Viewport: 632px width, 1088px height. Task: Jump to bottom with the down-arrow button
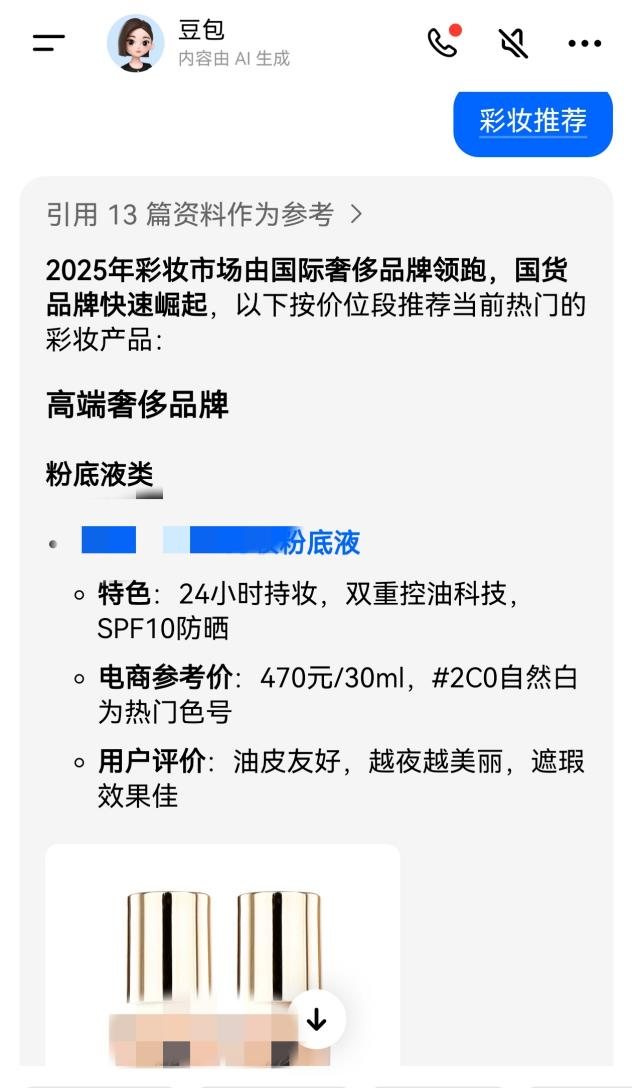pos(317,1020)
